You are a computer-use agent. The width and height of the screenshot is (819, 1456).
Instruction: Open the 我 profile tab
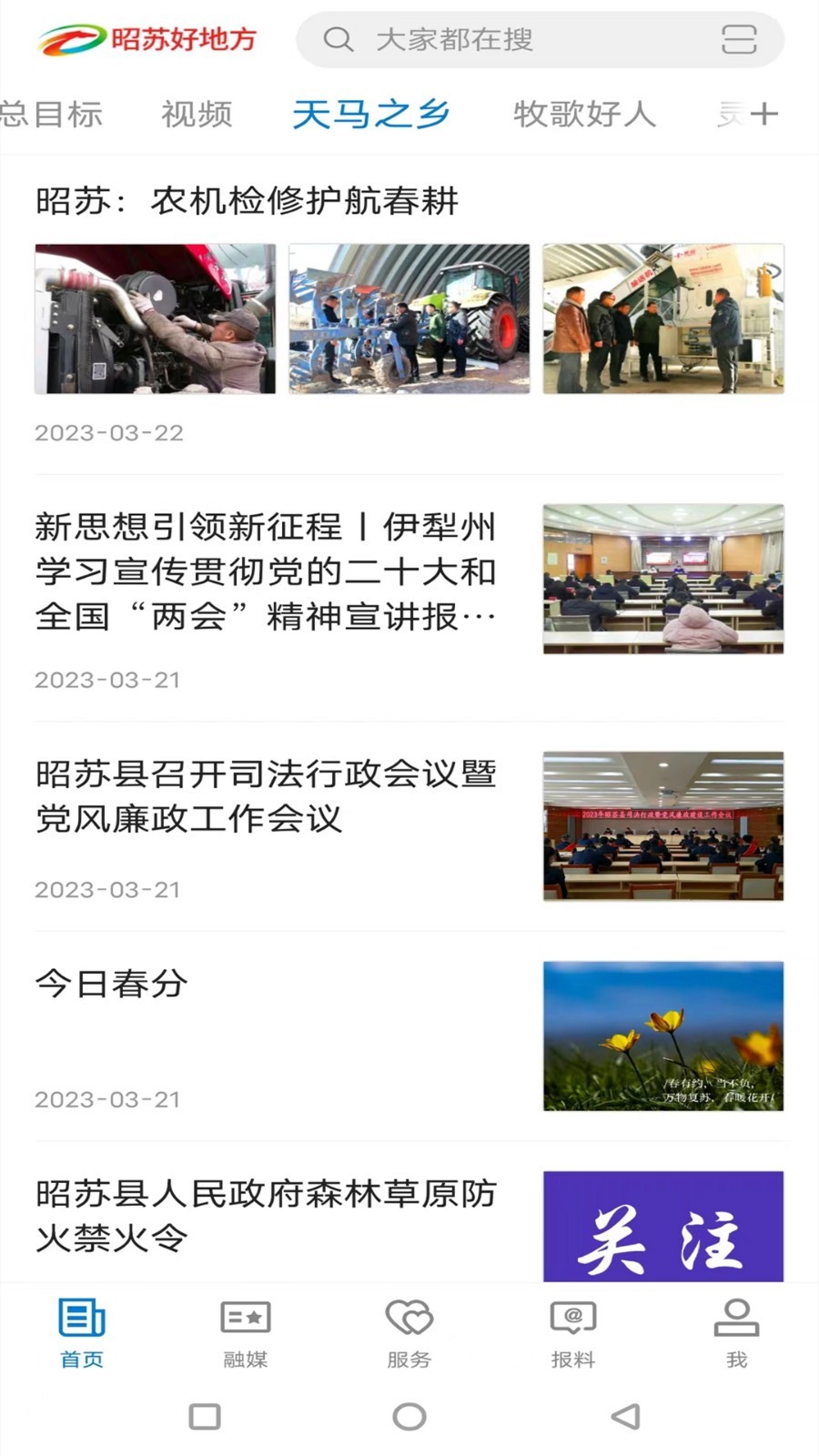[736, 1333]
